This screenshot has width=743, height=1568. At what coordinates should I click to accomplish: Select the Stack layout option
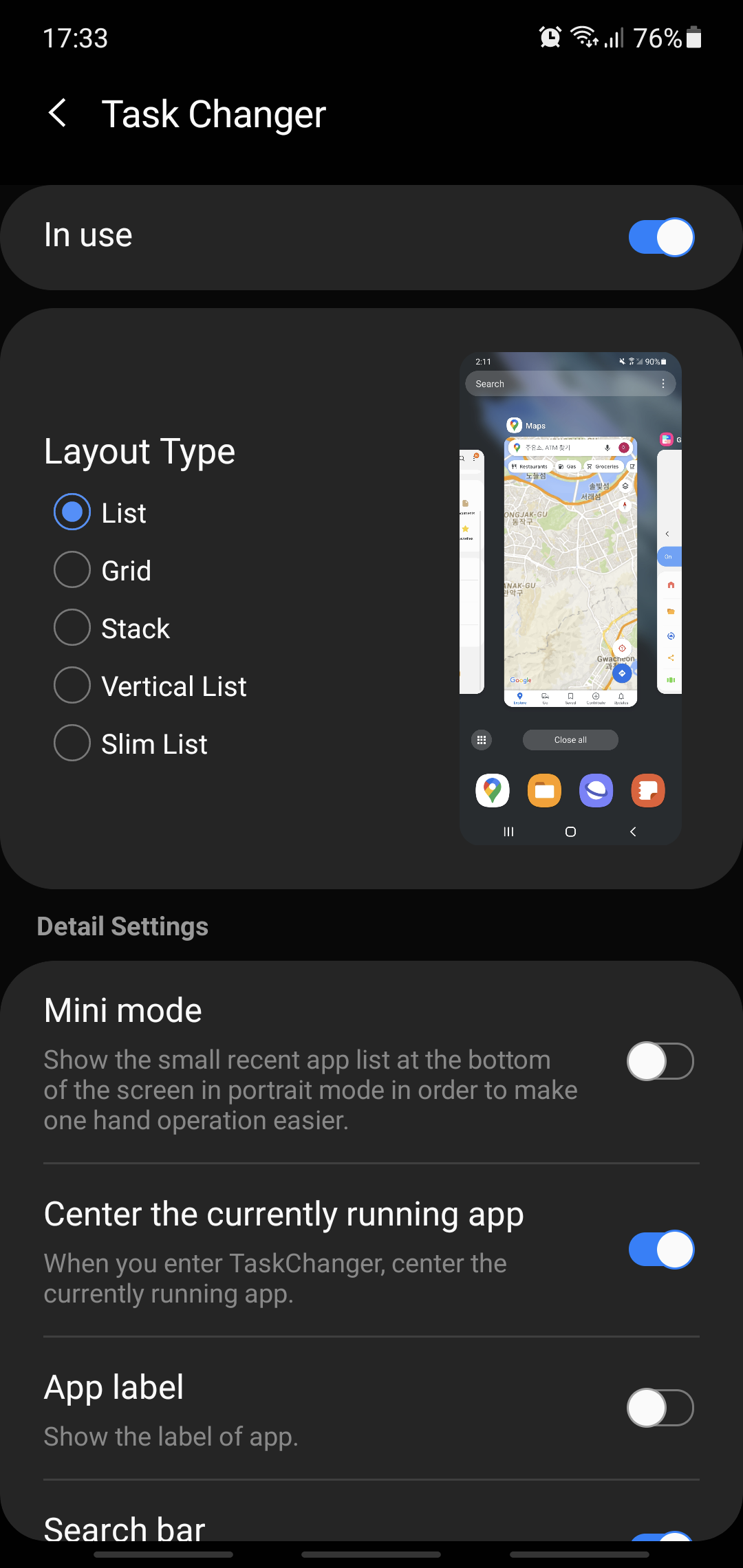point(72,628)
